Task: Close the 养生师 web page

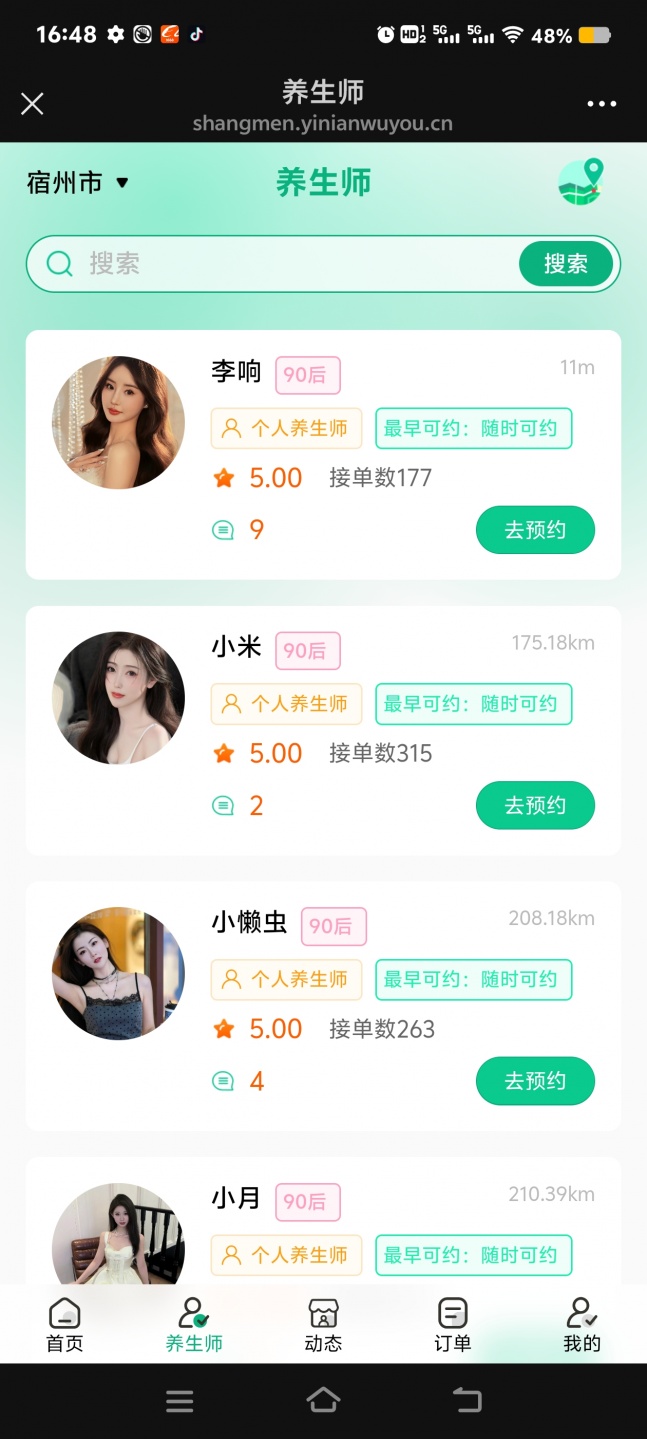Action: pyautogui.click(x=32, y=104)
